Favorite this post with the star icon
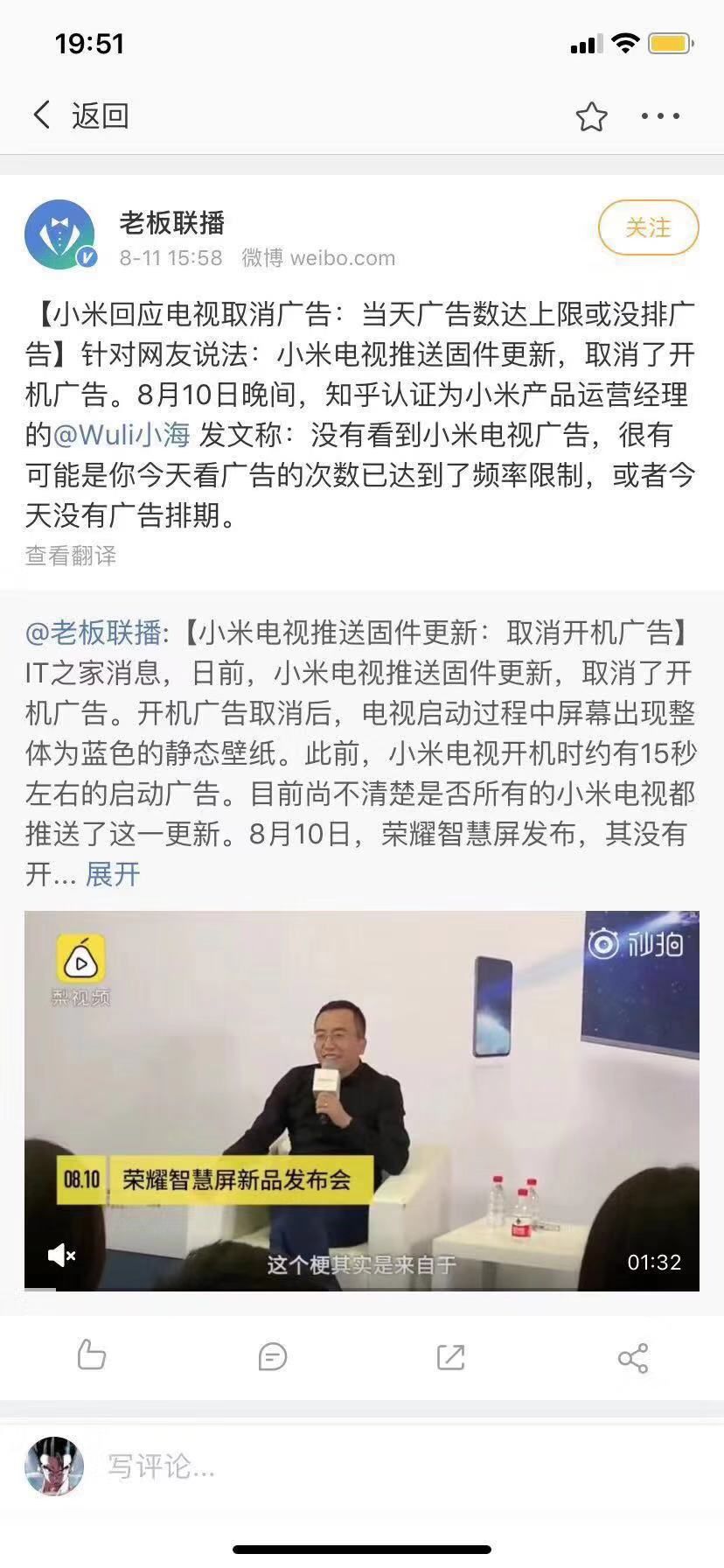Screen dimensions: 724x1568 pyautogui.click(x=591, y=116)
